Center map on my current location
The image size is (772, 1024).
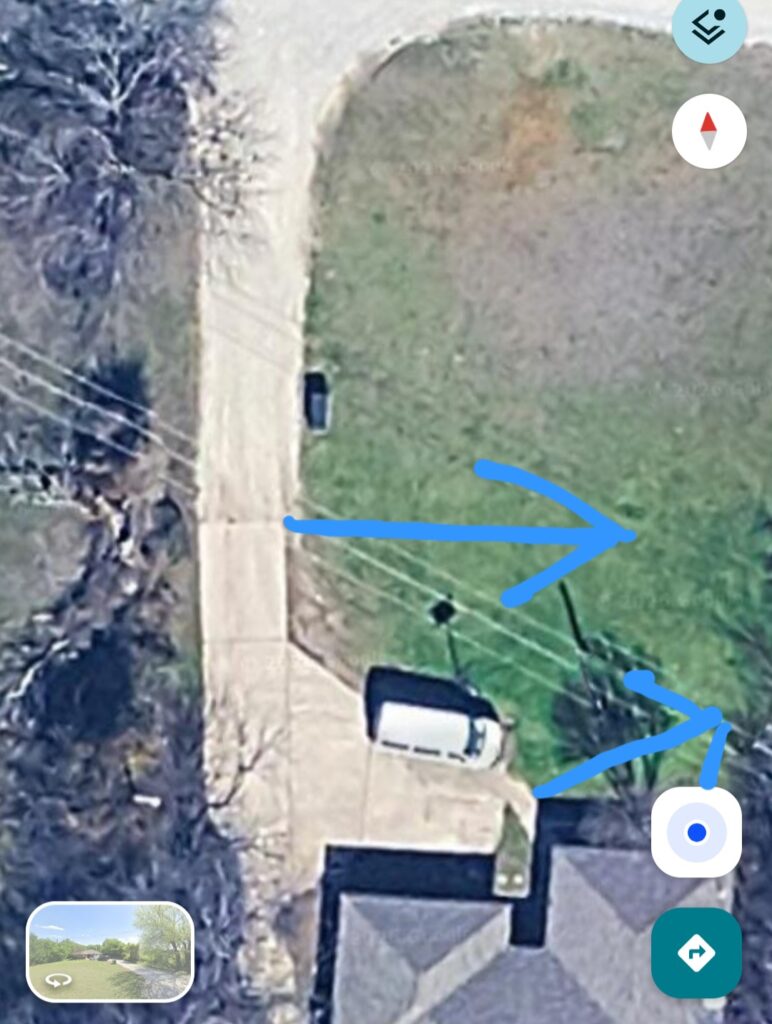pos(696,833)
